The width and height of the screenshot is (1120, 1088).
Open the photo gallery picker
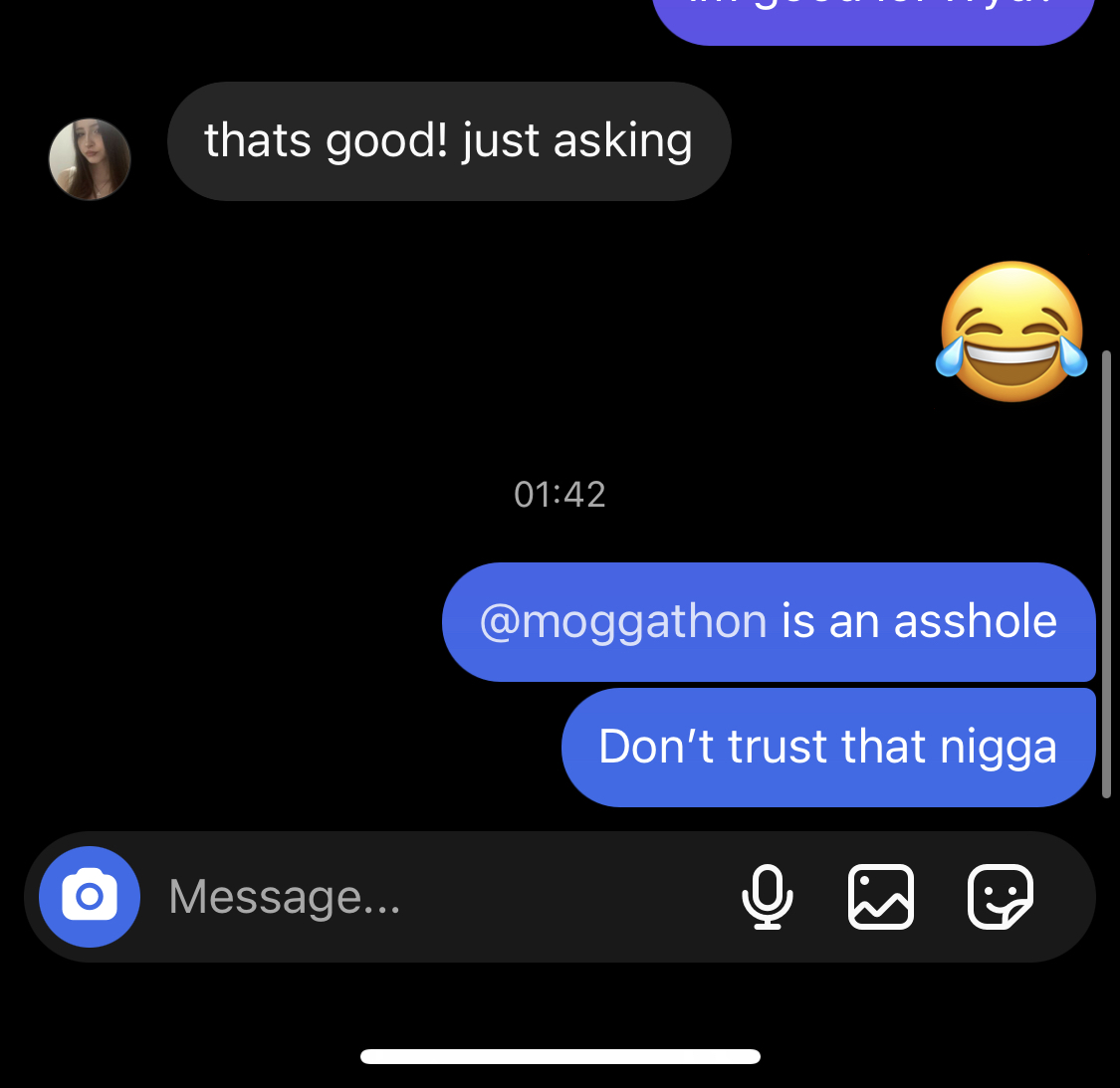click(x=881, y=896)
